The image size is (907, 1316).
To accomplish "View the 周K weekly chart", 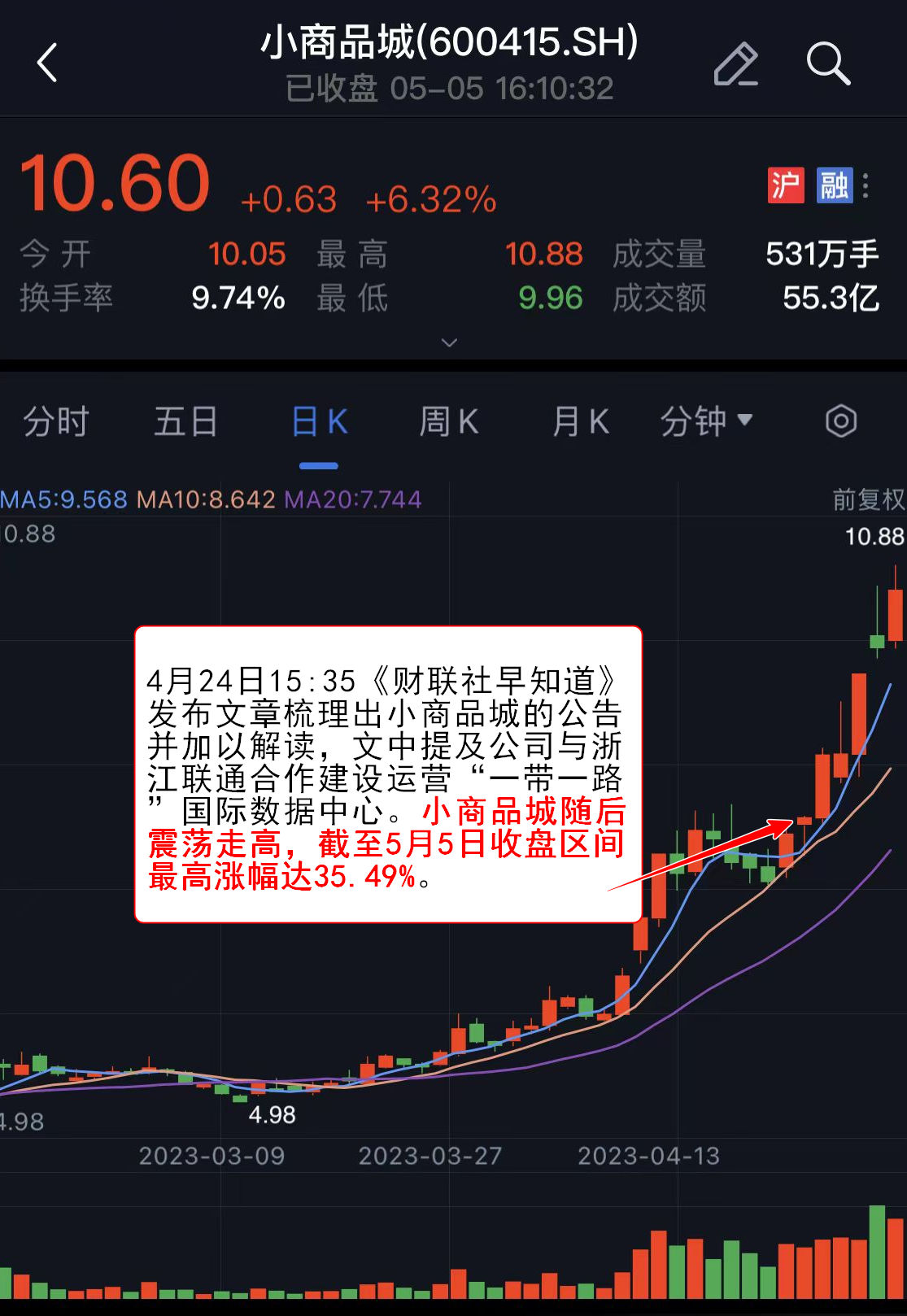I will pos(448,422).
